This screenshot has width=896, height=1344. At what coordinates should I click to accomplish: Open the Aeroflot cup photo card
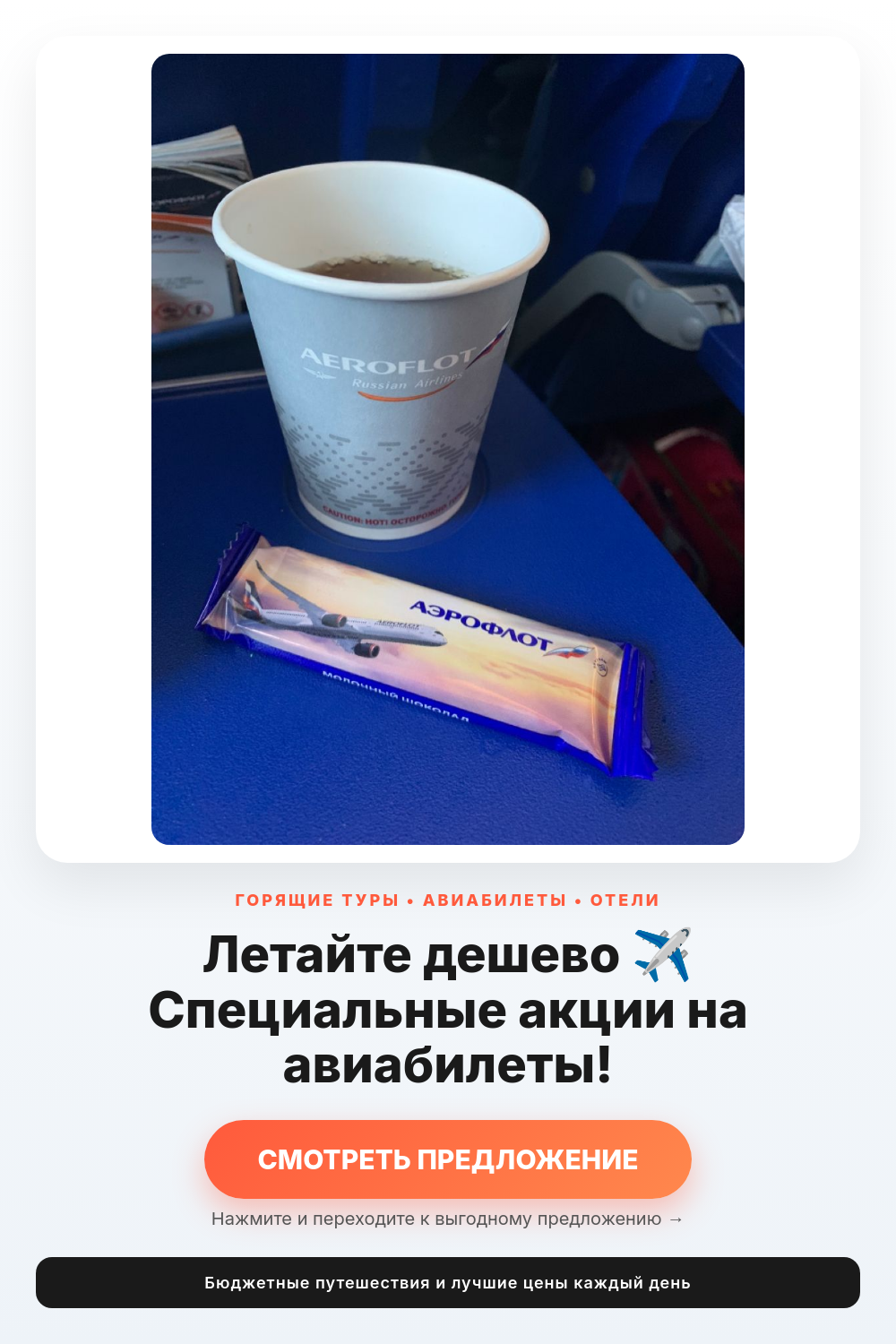[x=447, y=448]
